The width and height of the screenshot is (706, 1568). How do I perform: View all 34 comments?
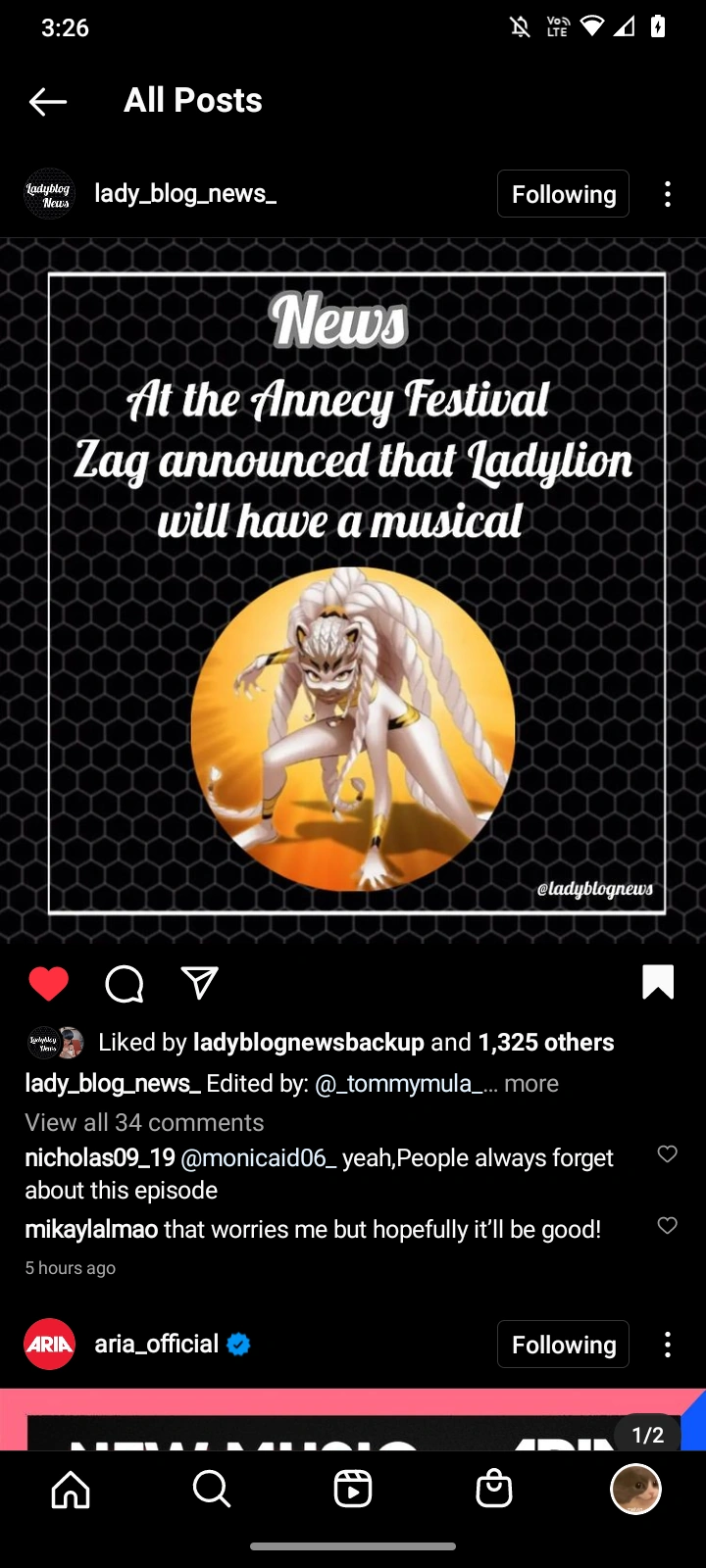(143, 1122)
